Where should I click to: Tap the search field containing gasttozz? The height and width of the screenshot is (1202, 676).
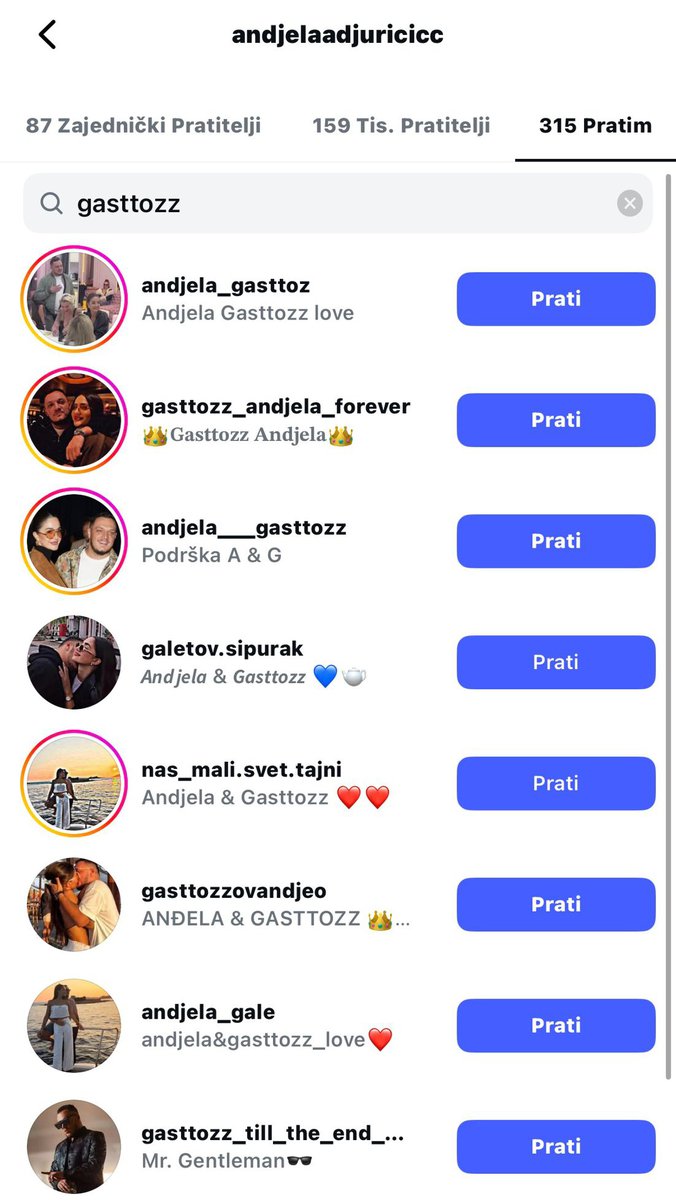330,204
